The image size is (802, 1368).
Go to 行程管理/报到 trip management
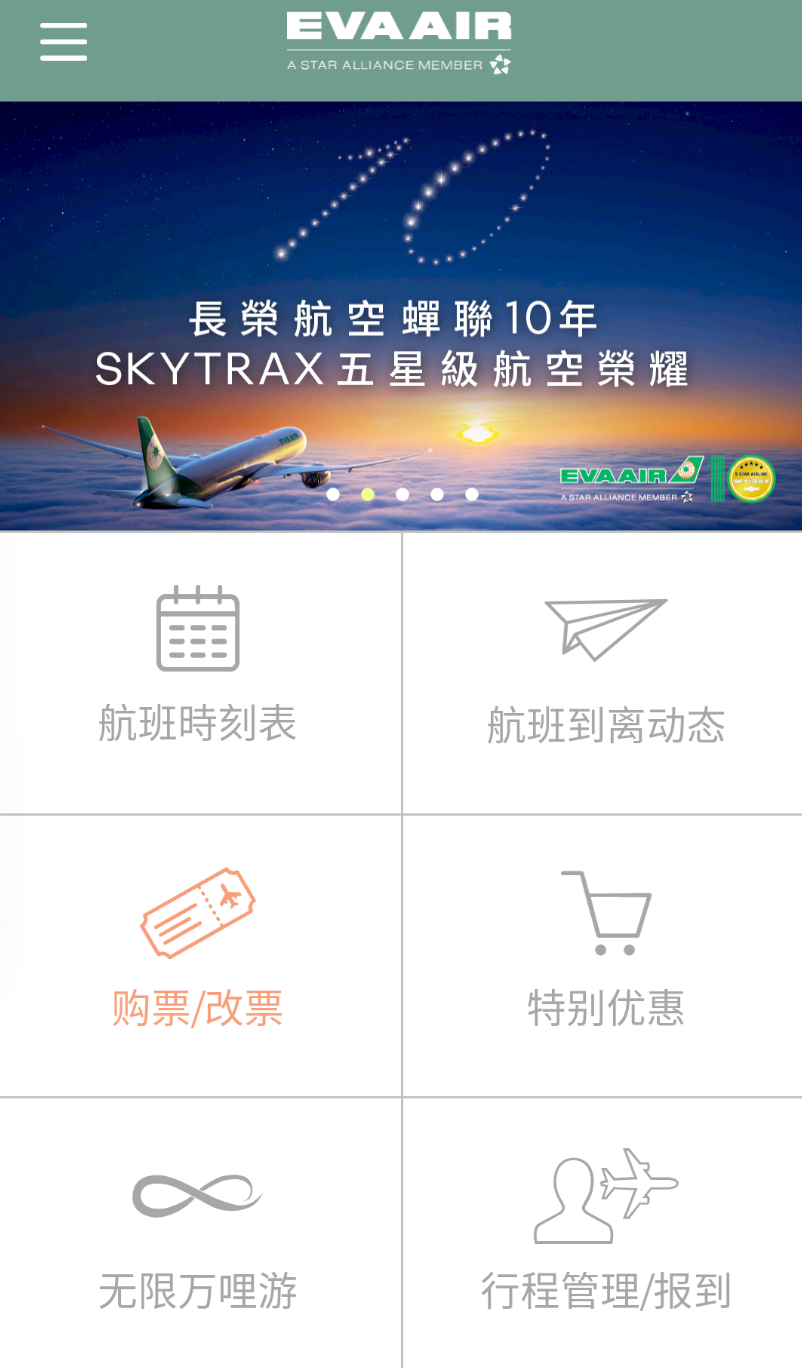(603, 1233)
